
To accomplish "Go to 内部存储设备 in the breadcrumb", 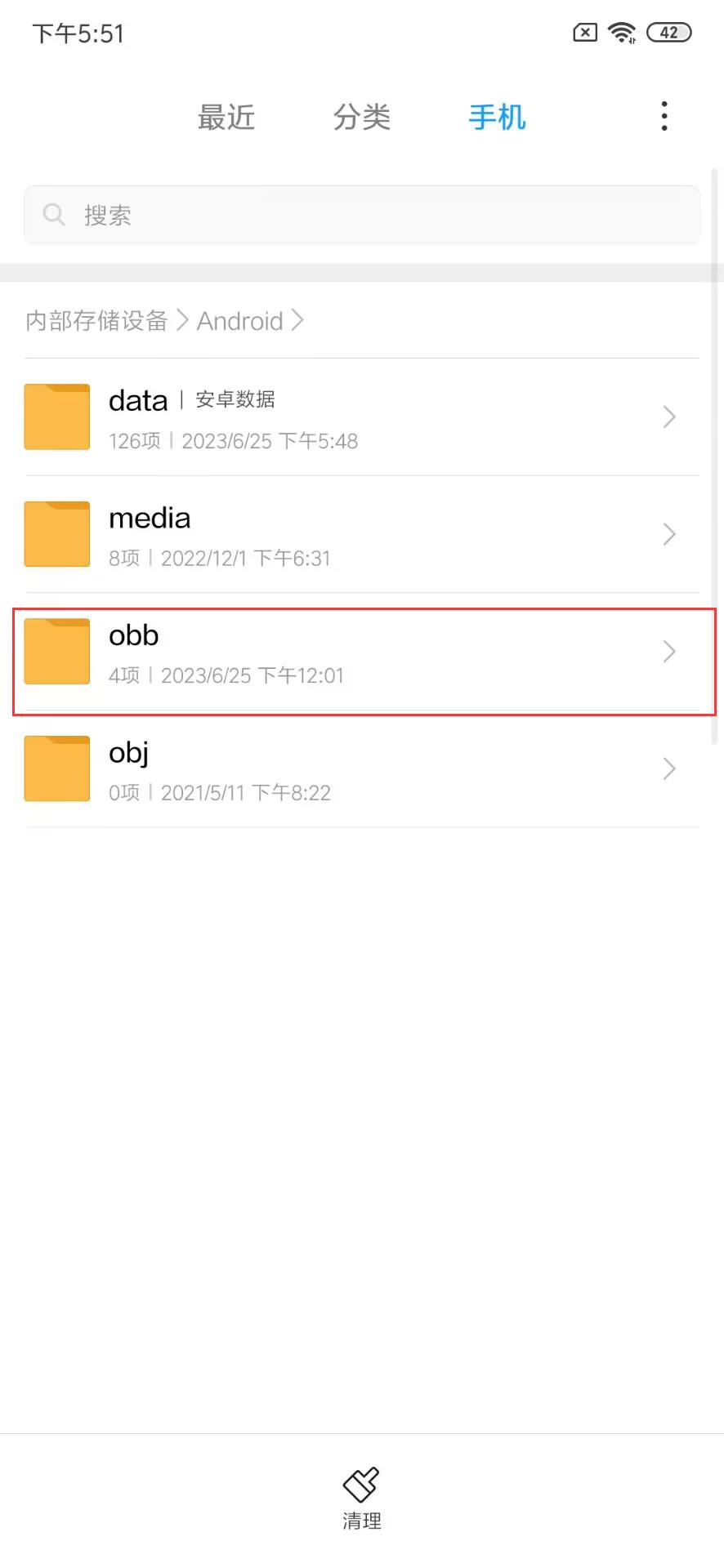I will tap(96, 321).
